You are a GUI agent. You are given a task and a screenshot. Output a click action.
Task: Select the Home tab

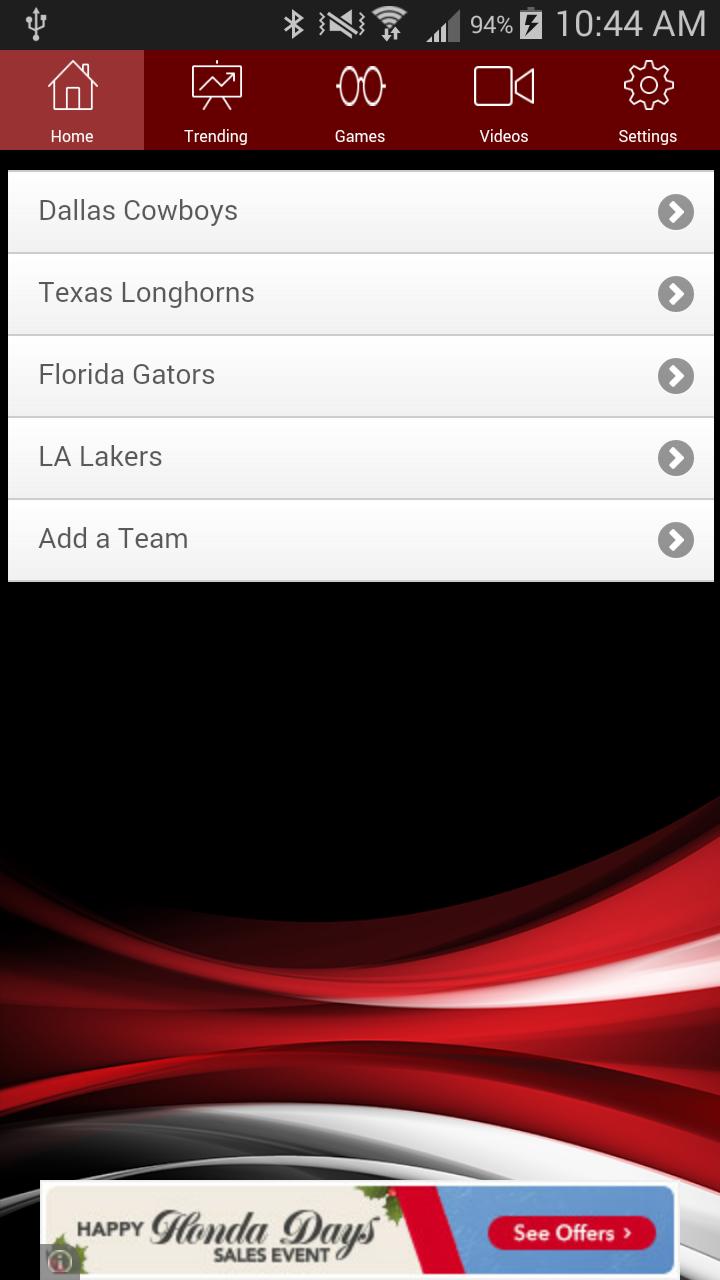coord(72,101)
